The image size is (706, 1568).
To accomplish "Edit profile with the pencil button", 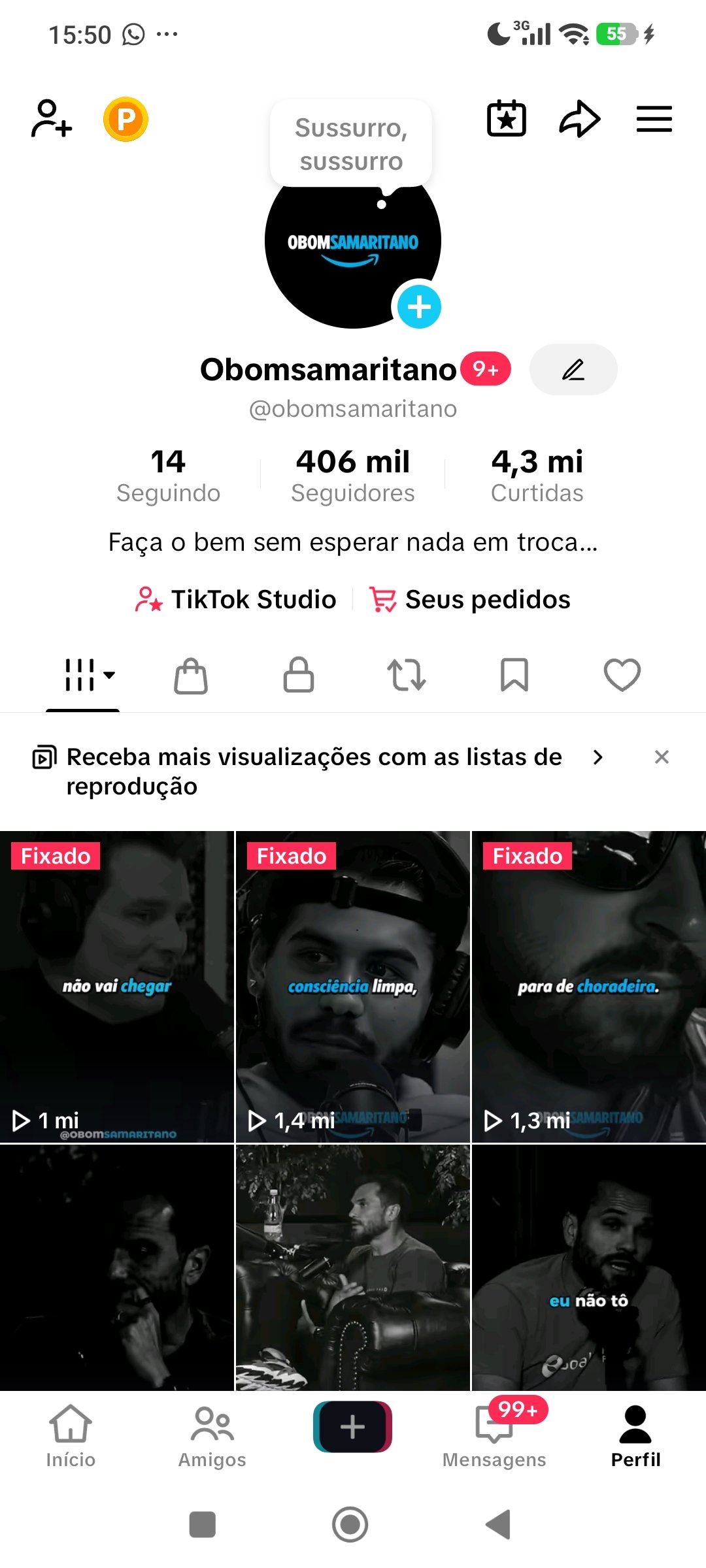I will (573, 370).
